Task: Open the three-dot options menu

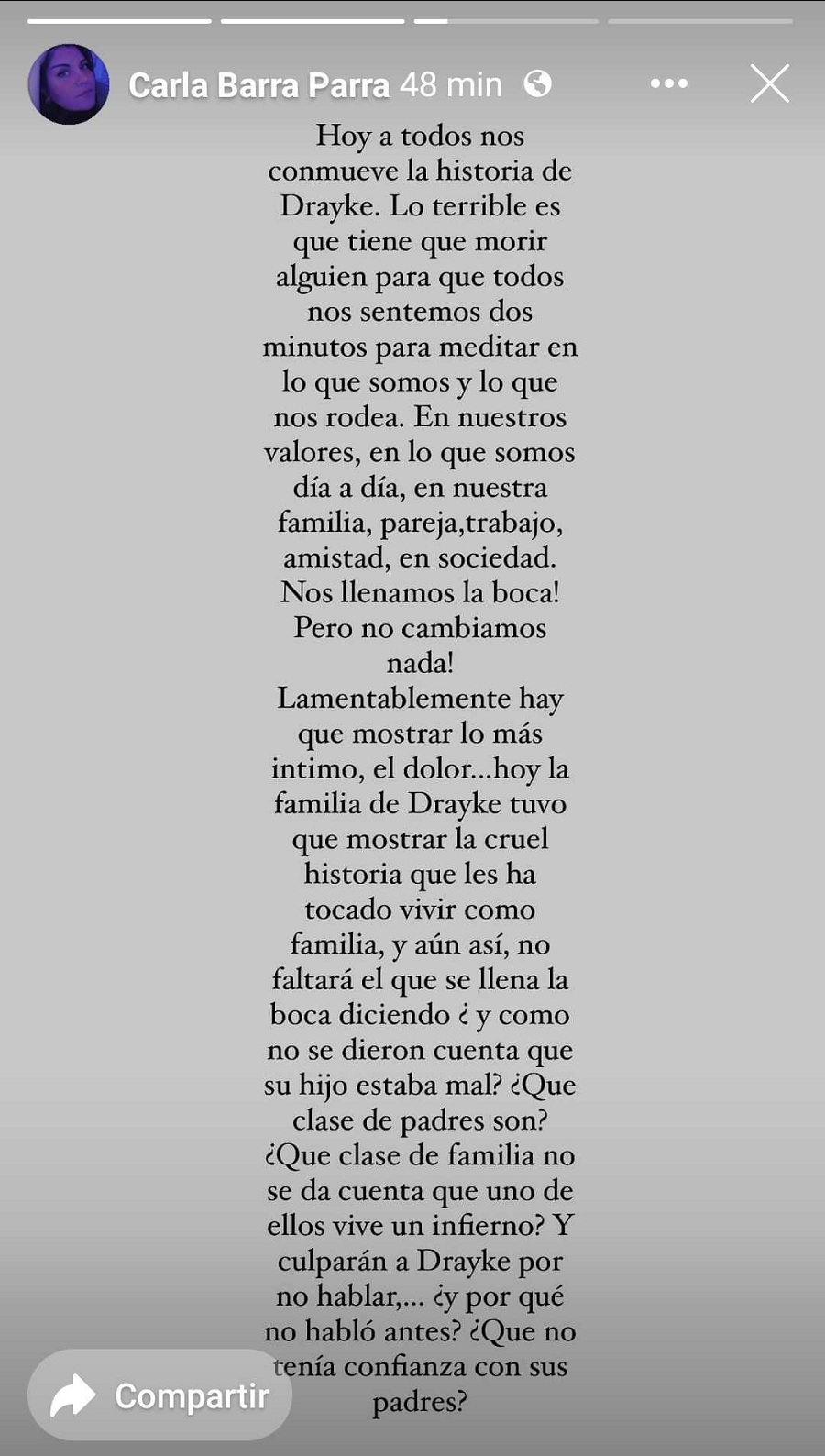Action: coord(668,83)
